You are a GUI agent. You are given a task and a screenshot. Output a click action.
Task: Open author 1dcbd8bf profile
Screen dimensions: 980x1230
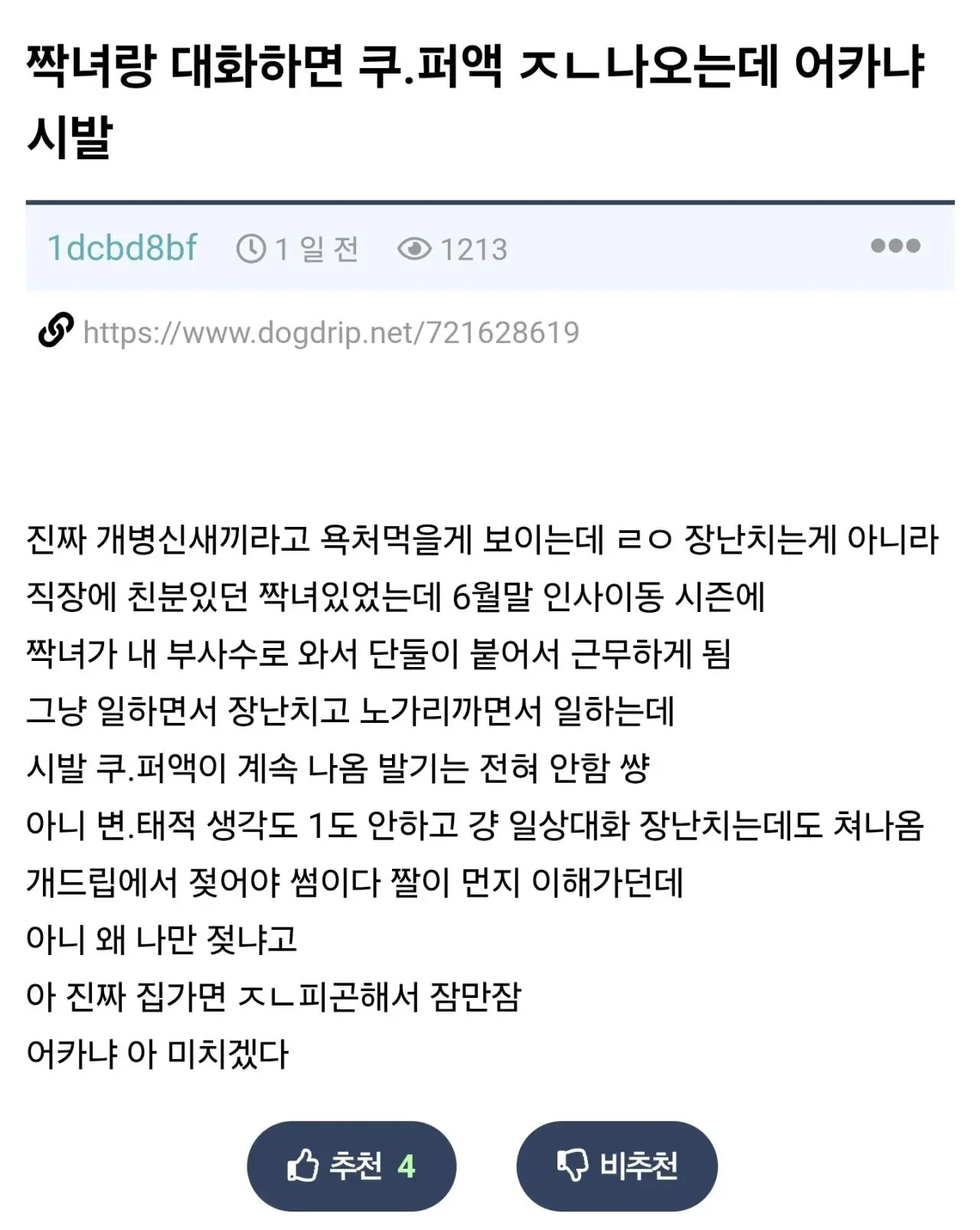[x=122, y=248]
